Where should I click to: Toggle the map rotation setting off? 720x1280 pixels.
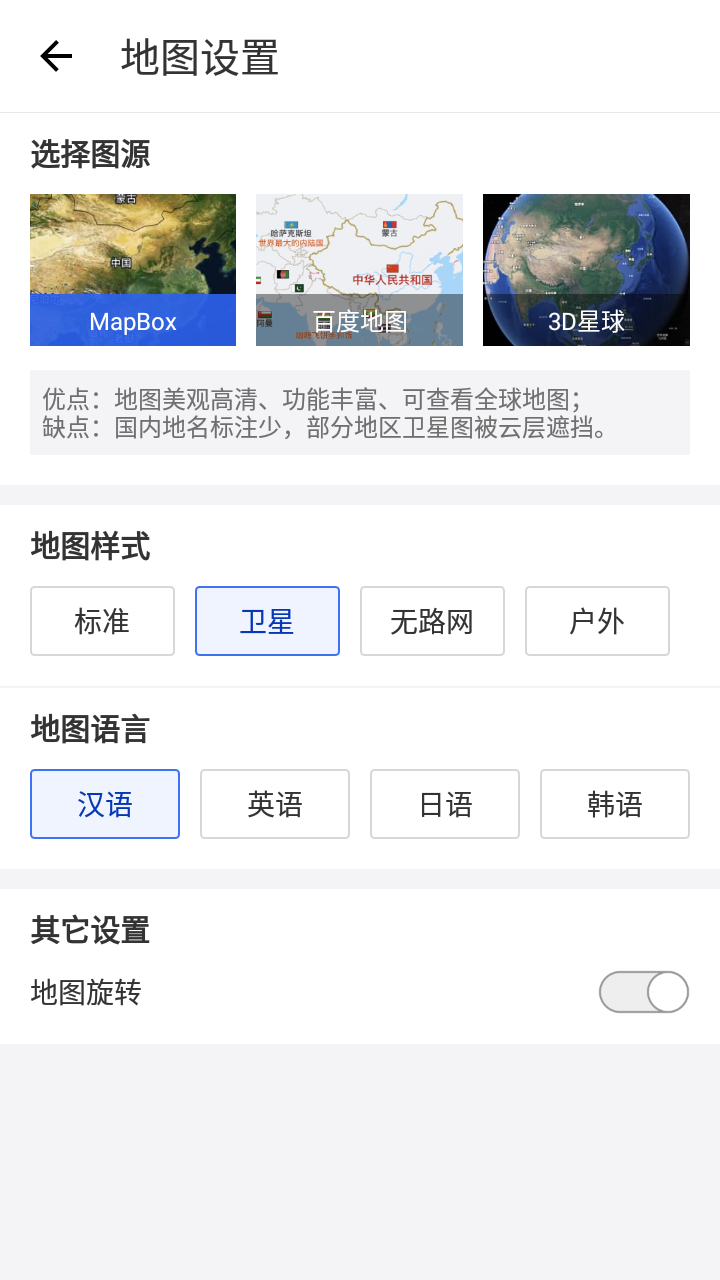point(644,992)
